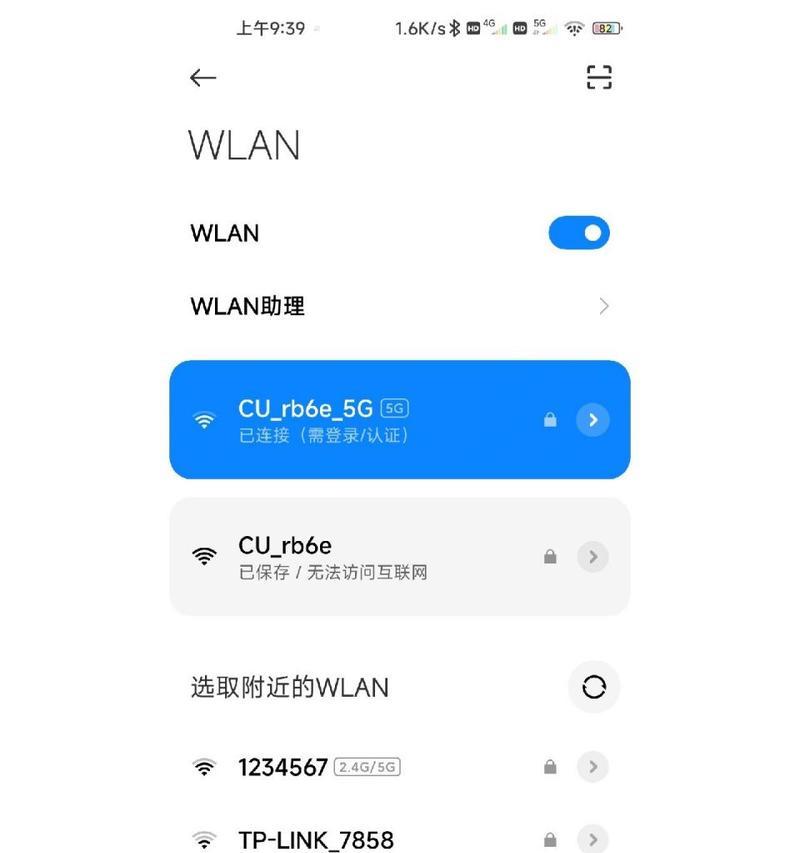
Task: Open details arrow for CU_rb6e
Action: [x=593, y=557]
